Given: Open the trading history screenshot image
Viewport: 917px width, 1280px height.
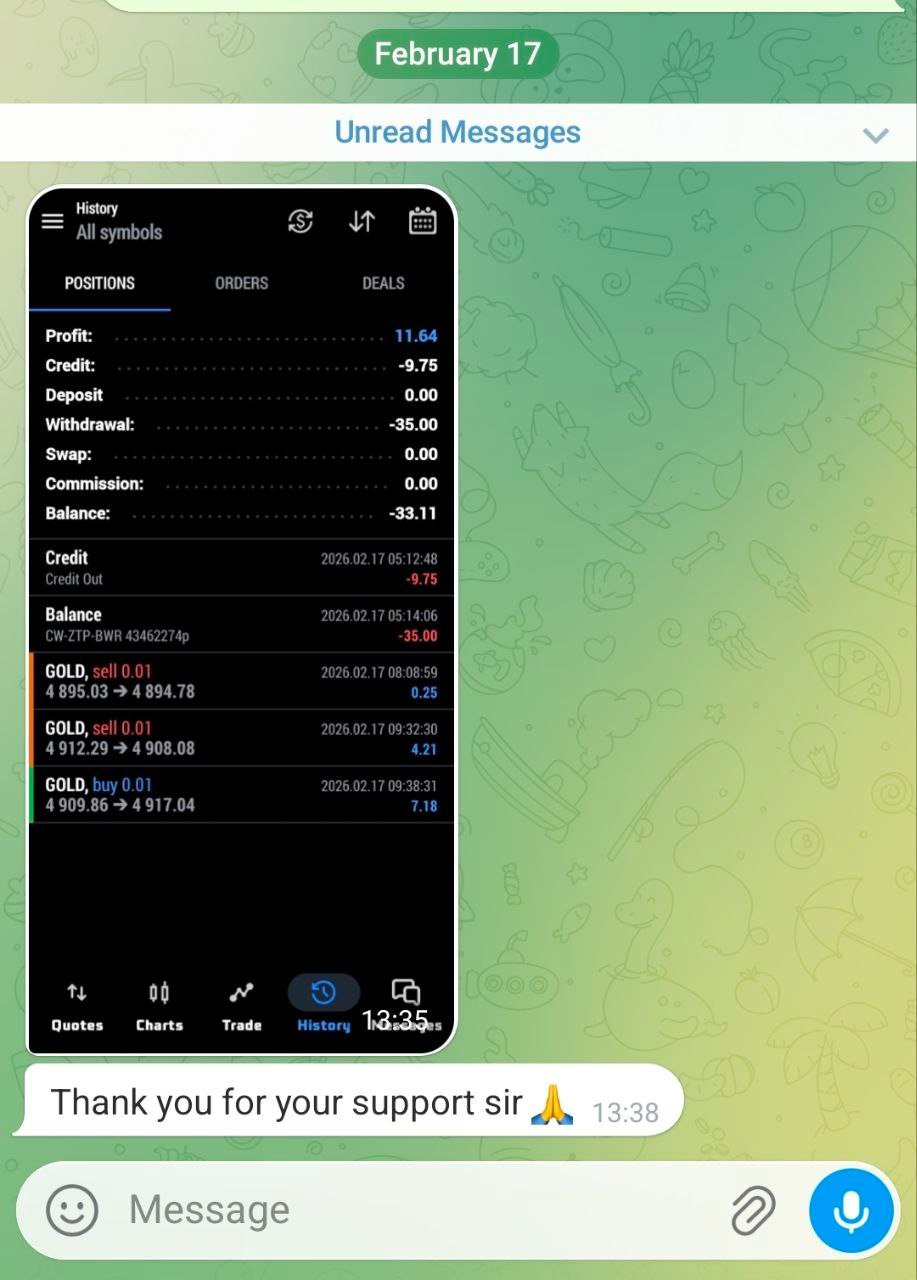Looking at the screenshot, I should [241, 620].
